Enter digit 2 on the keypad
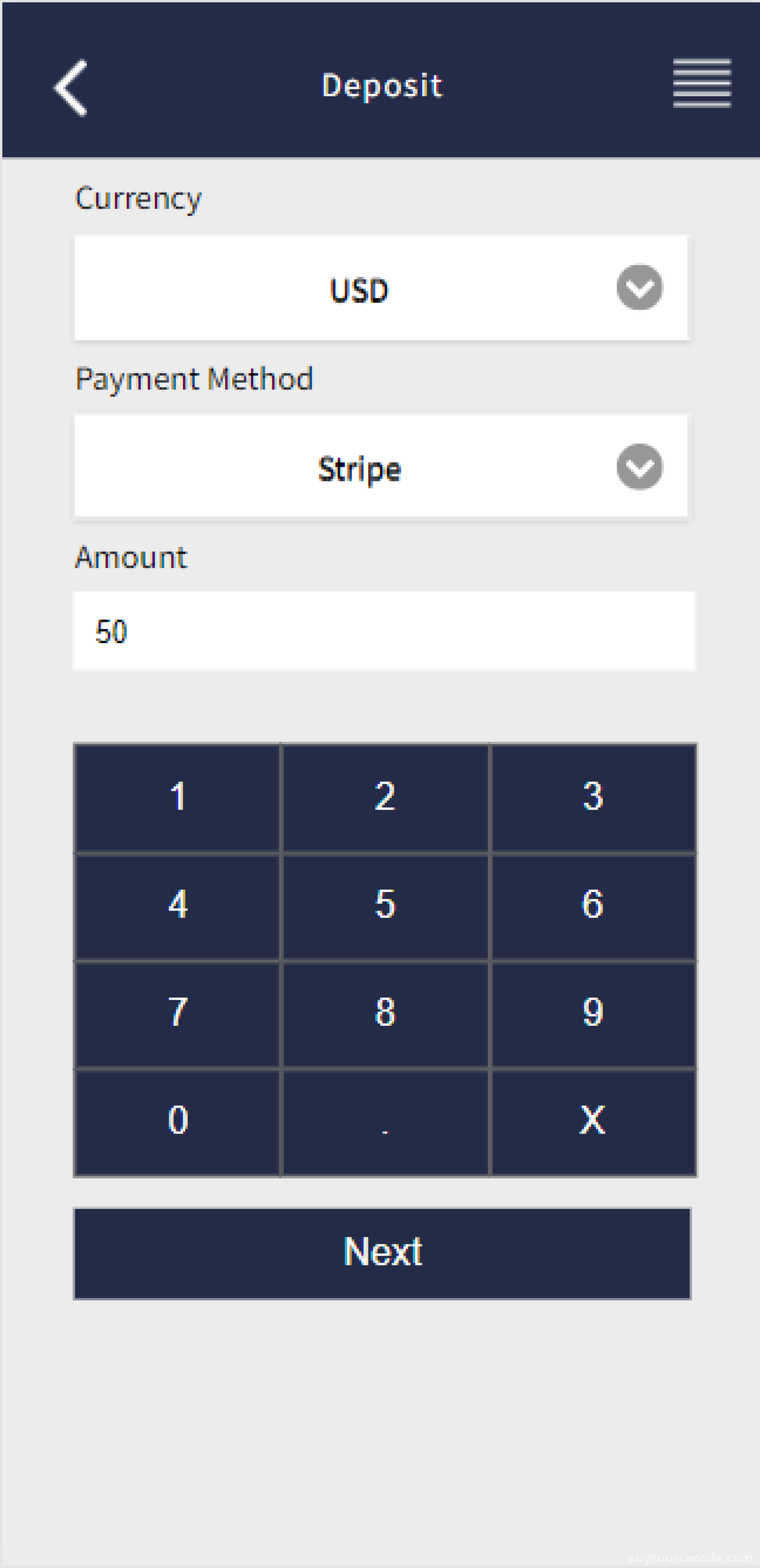Screen dimensions: 760x1568 pyautogui.click(x=385, y=798)
